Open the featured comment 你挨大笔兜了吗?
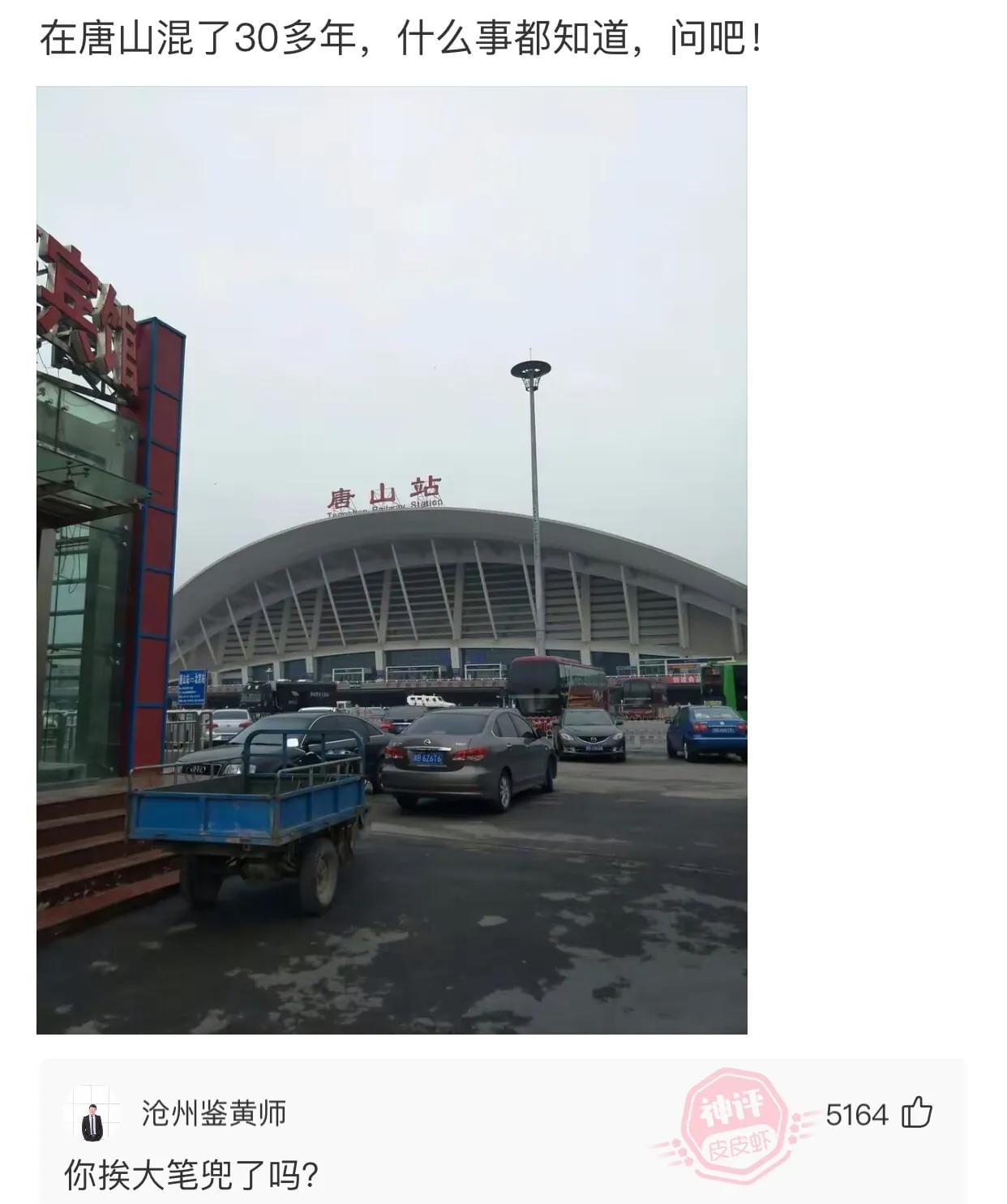This screenshot has width=1007, height=1204. [191, 1175]
